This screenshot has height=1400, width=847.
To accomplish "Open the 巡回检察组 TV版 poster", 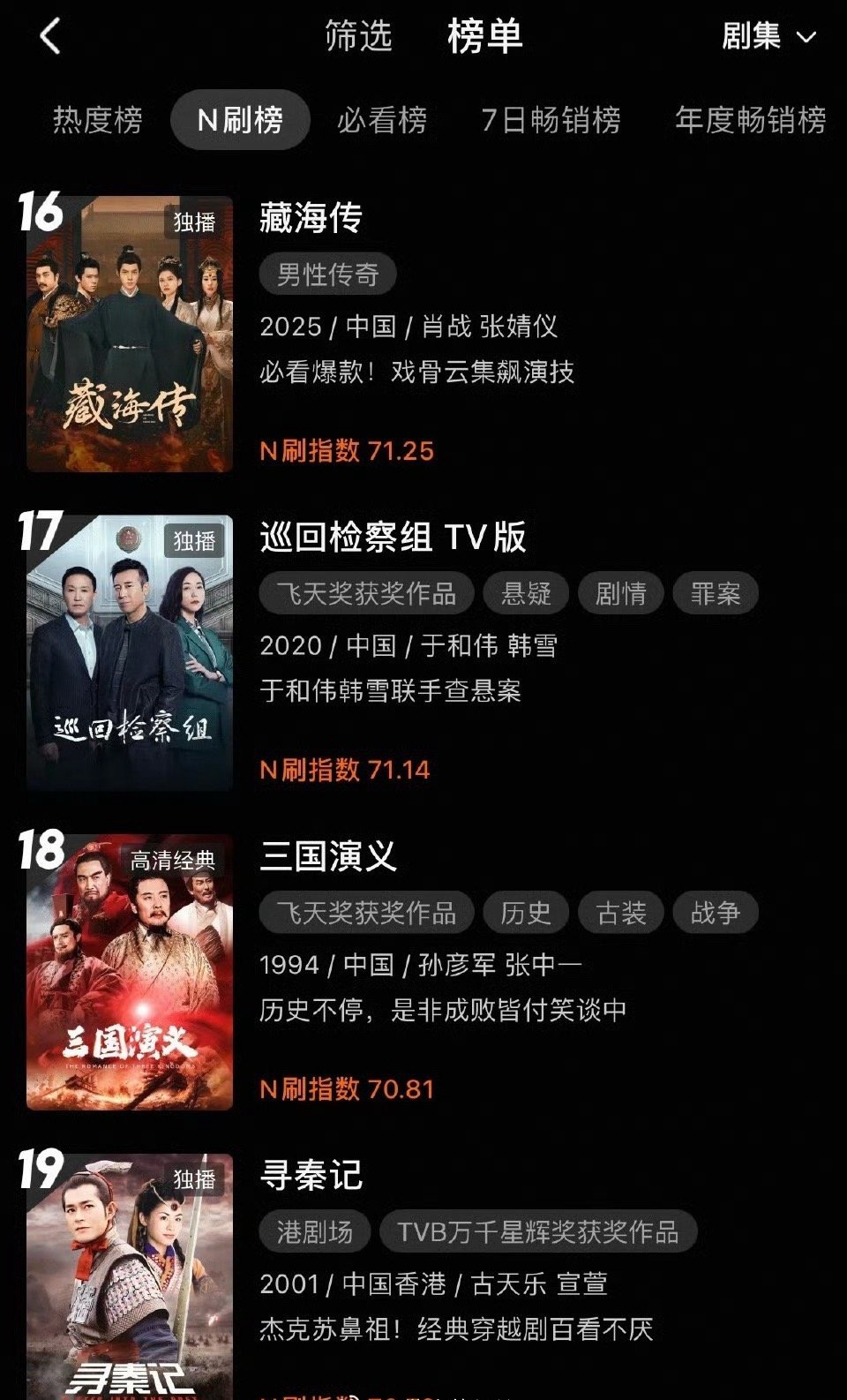I will (x=130, y=652).
